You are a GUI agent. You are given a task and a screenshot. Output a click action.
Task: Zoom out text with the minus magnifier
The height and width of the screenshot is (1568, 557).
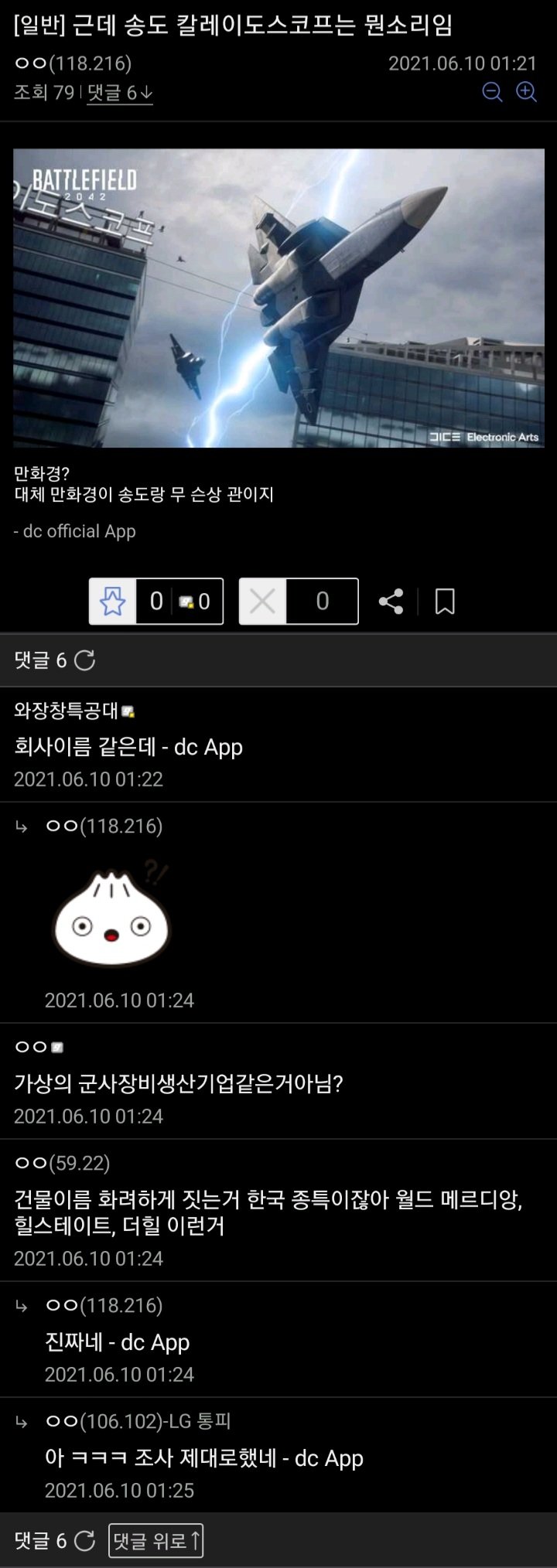click(x=492, y=92)
